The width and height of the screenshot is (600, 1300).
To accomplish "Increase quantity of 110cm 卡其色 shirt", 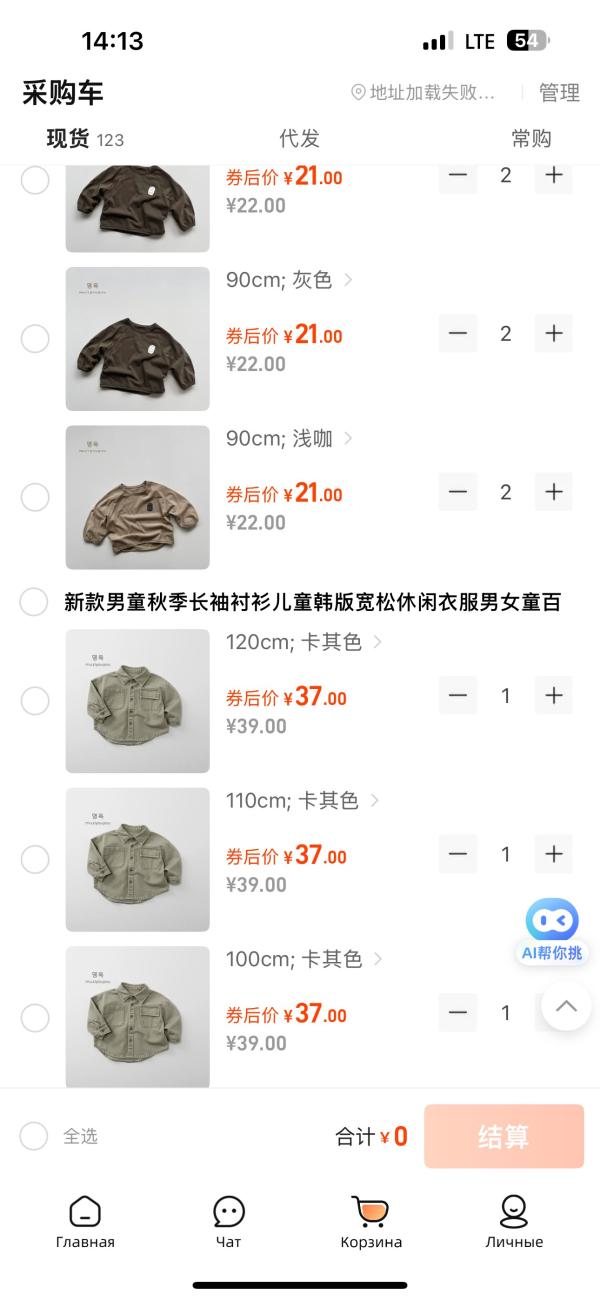I will click(554, 854).
